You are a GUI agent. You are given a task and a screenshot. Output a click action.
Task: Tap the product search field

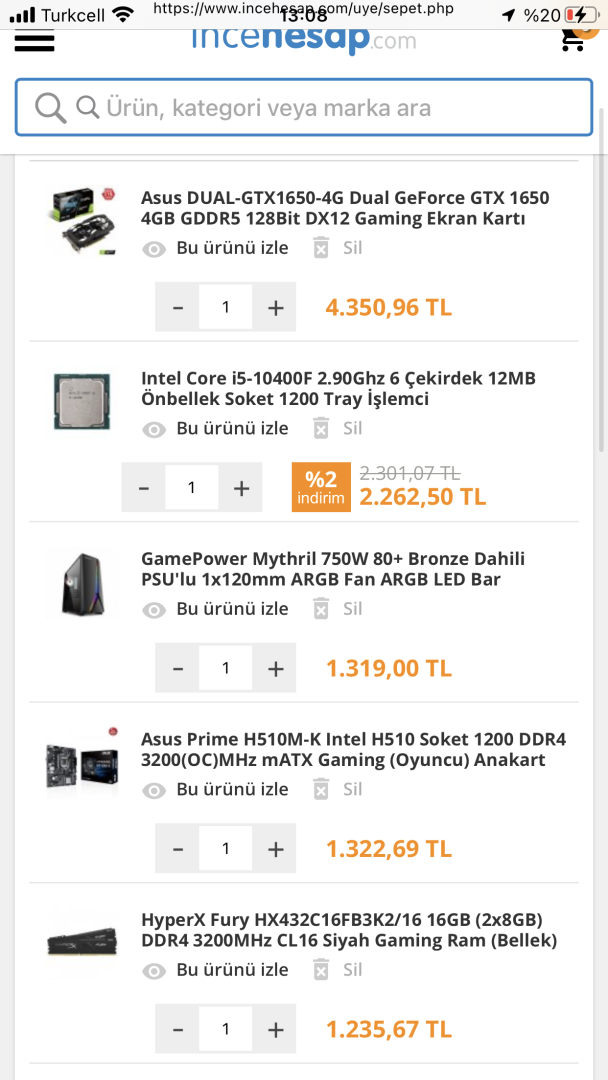pyautogui.click(x=304, y=108)
